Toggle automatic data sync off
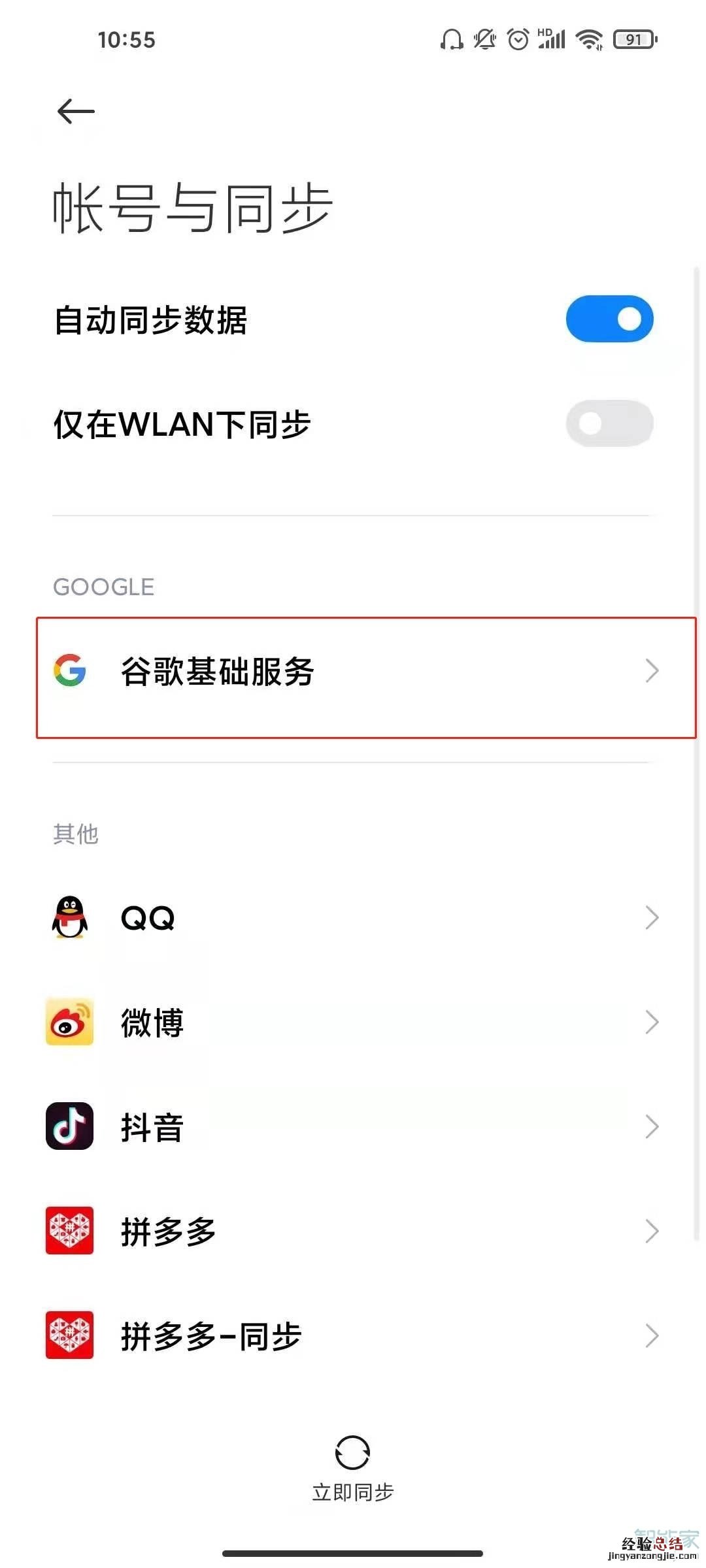Screen dimensions: 706x1568 coord(609,319)
